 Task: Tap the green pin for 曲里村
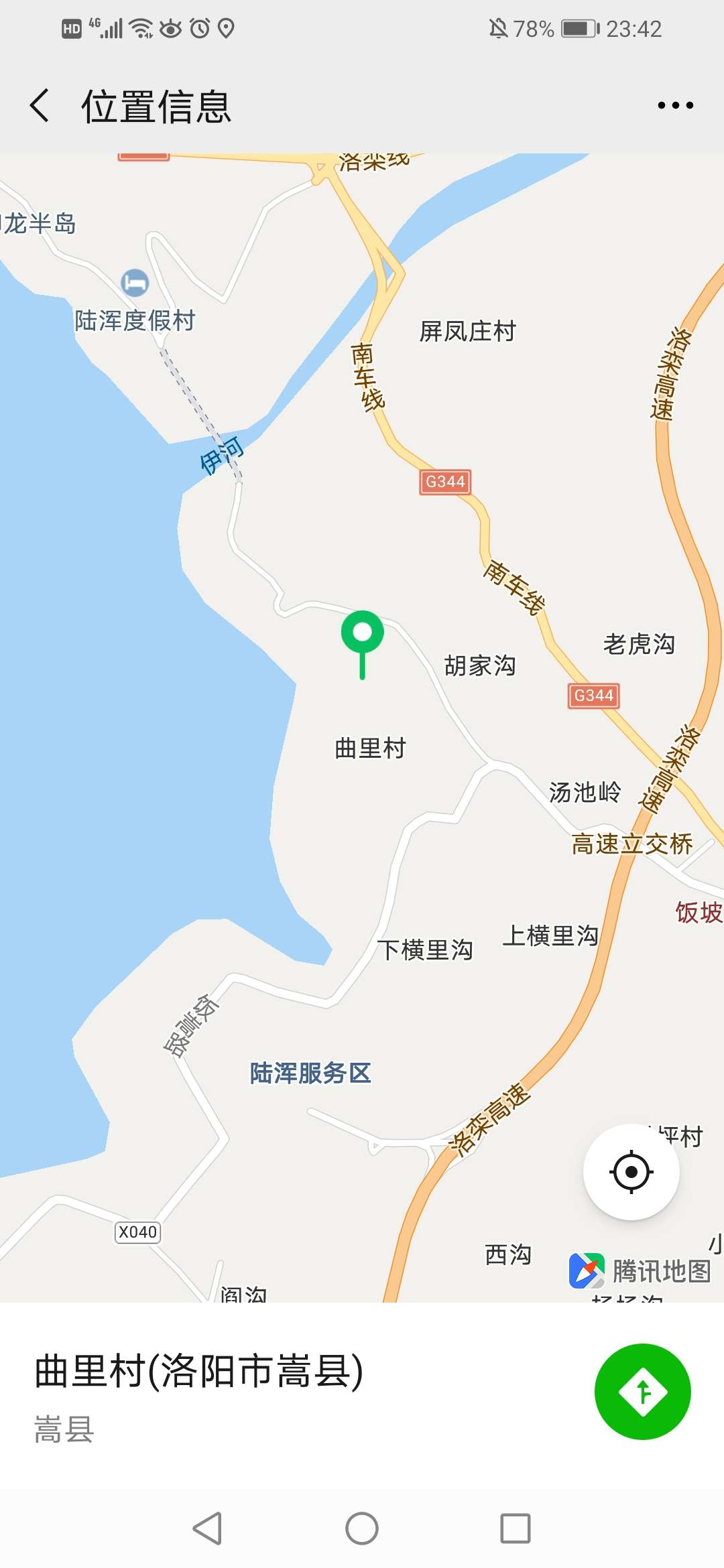(362, 634)
